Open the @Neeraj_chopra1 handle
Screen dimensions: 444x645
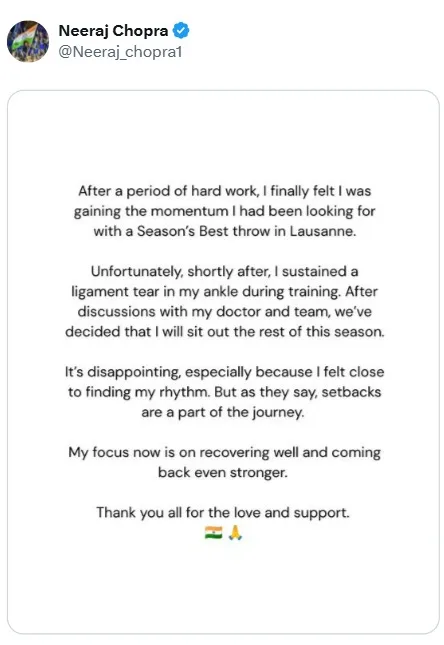(120, 52)
